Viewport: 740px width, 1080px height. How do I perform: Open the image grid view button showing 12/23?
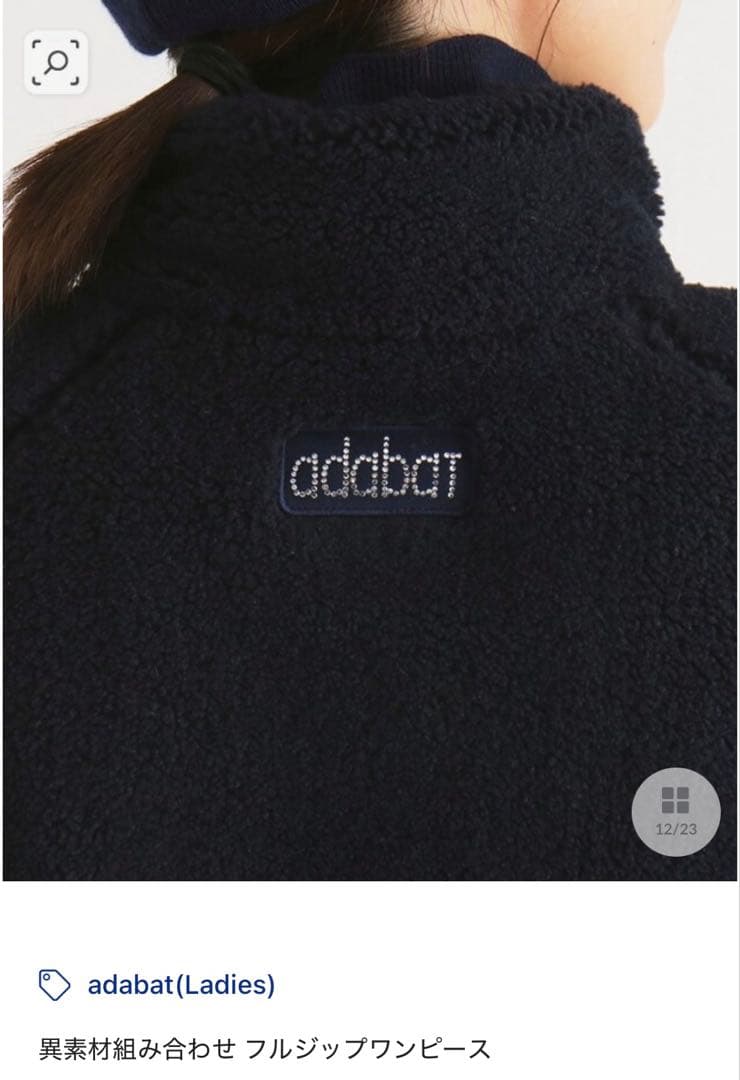coord(676,810)
